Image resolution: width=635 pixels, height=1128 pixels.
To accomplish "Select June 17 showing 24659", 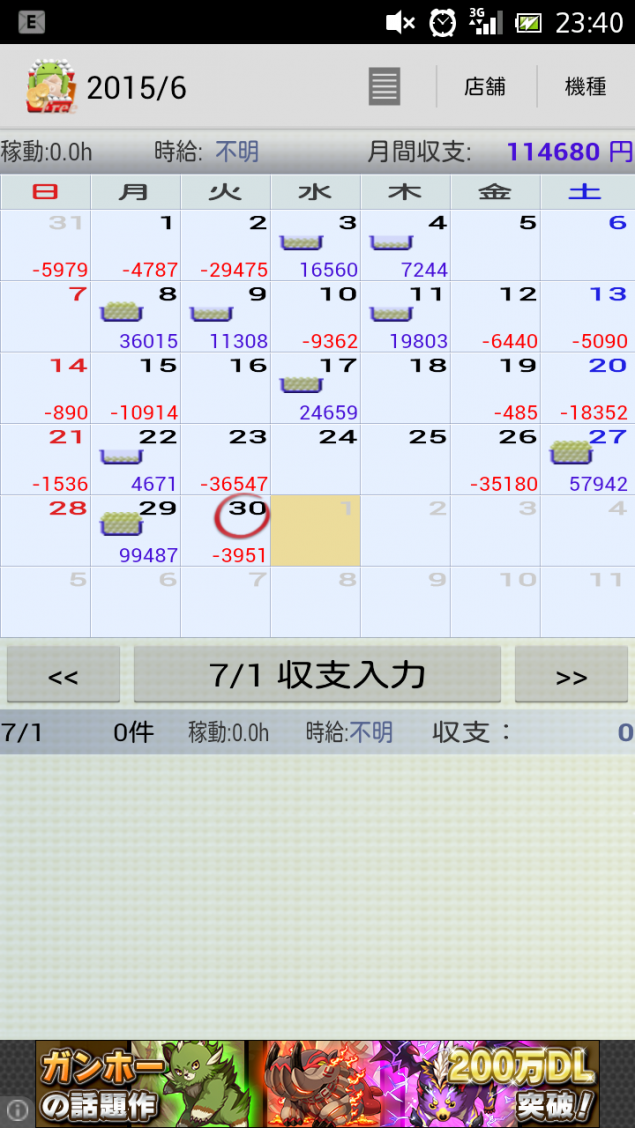I will pos(316,388).
